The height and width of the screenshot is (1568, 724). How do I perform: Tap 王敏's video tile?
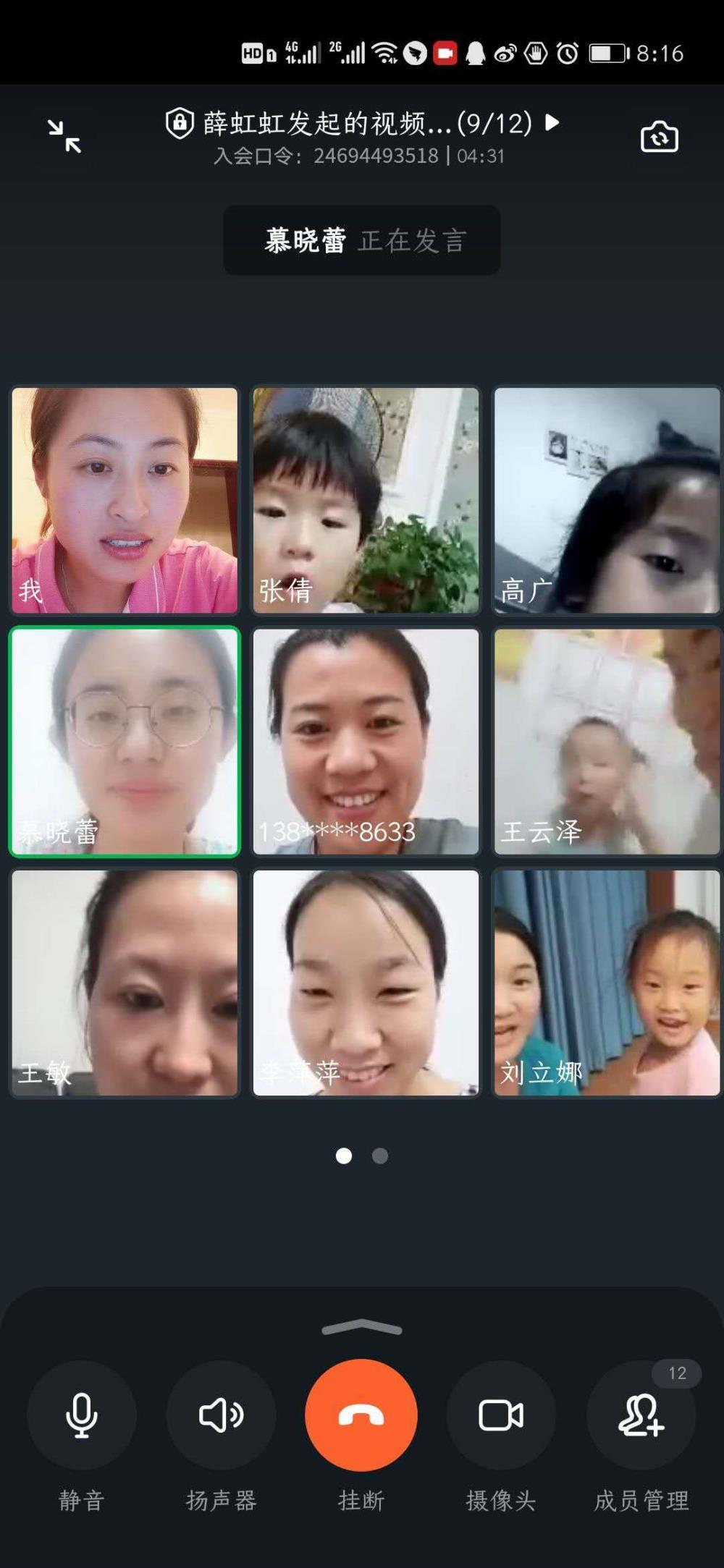point(125,983)
